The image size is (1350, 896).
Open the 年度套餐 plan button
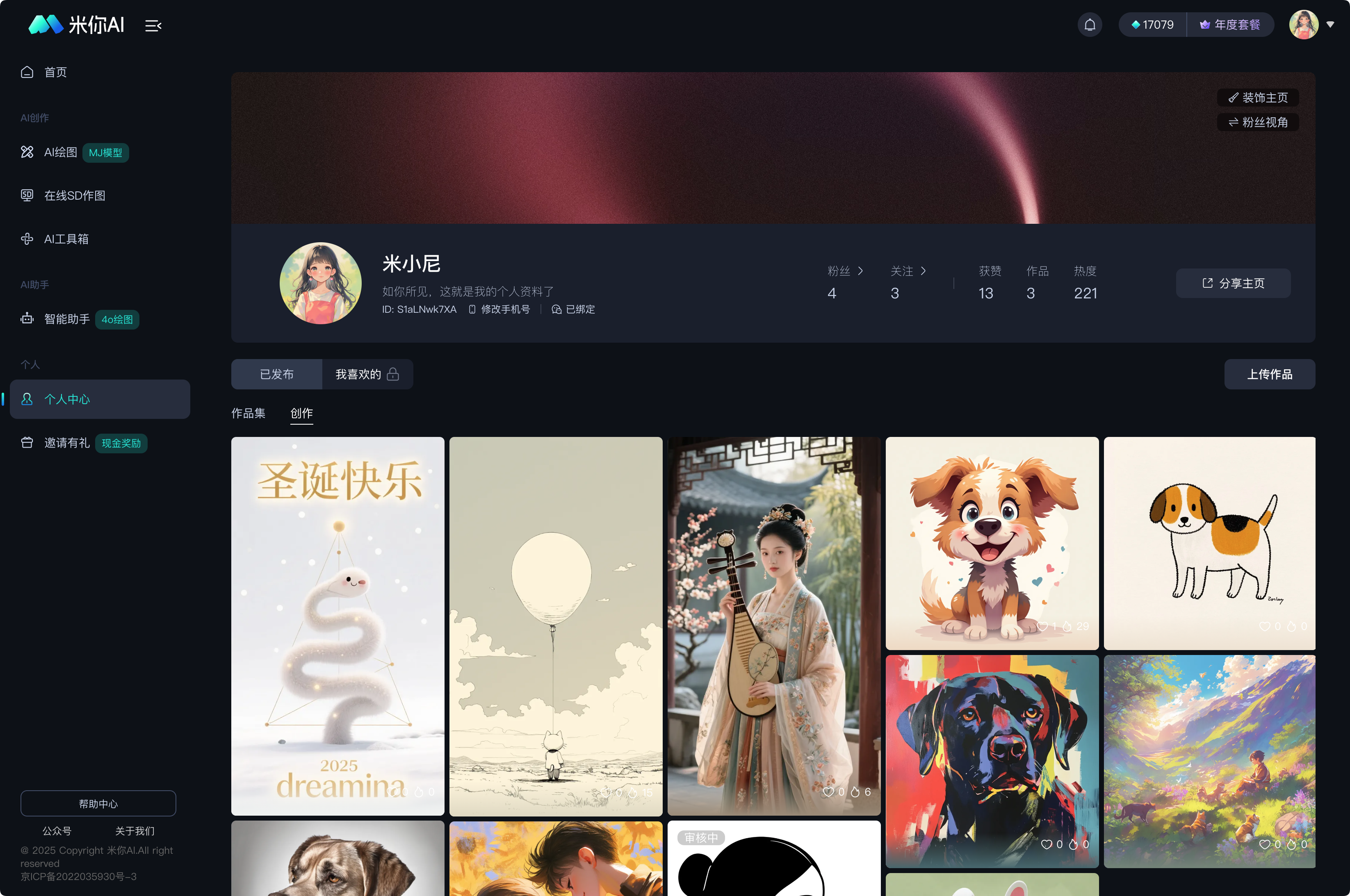[x=1231, y=25]
